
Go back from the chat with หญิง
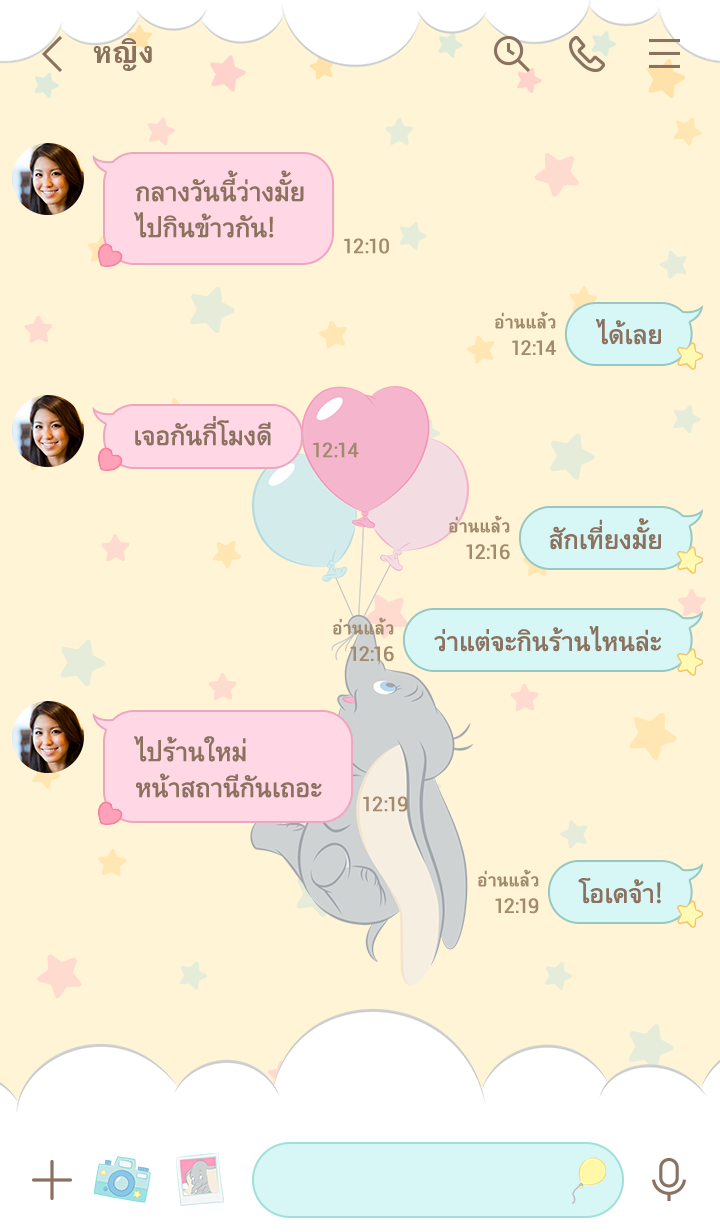[52, 54]
